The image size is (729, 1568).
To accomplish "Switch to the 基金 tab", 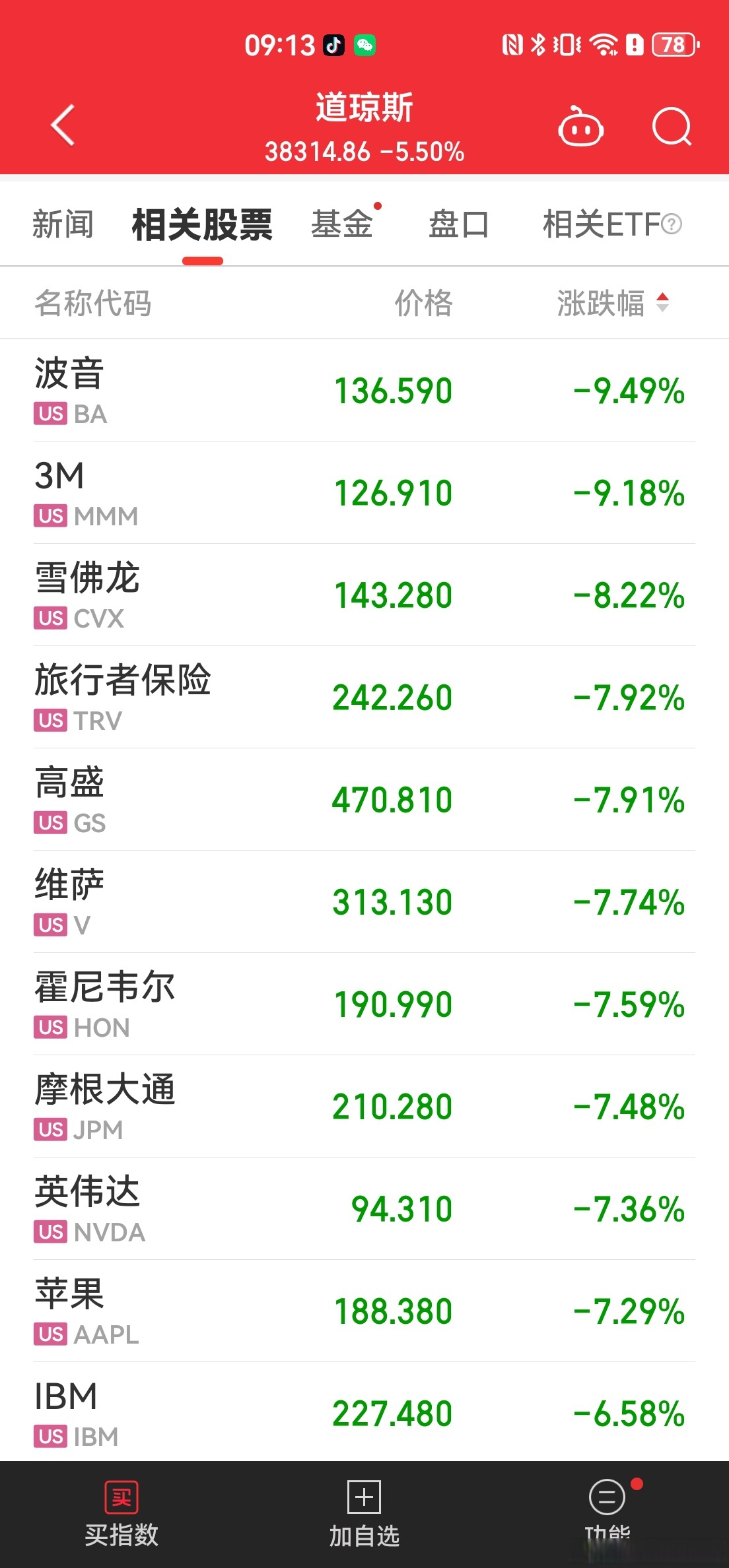I will pos(342,224).
